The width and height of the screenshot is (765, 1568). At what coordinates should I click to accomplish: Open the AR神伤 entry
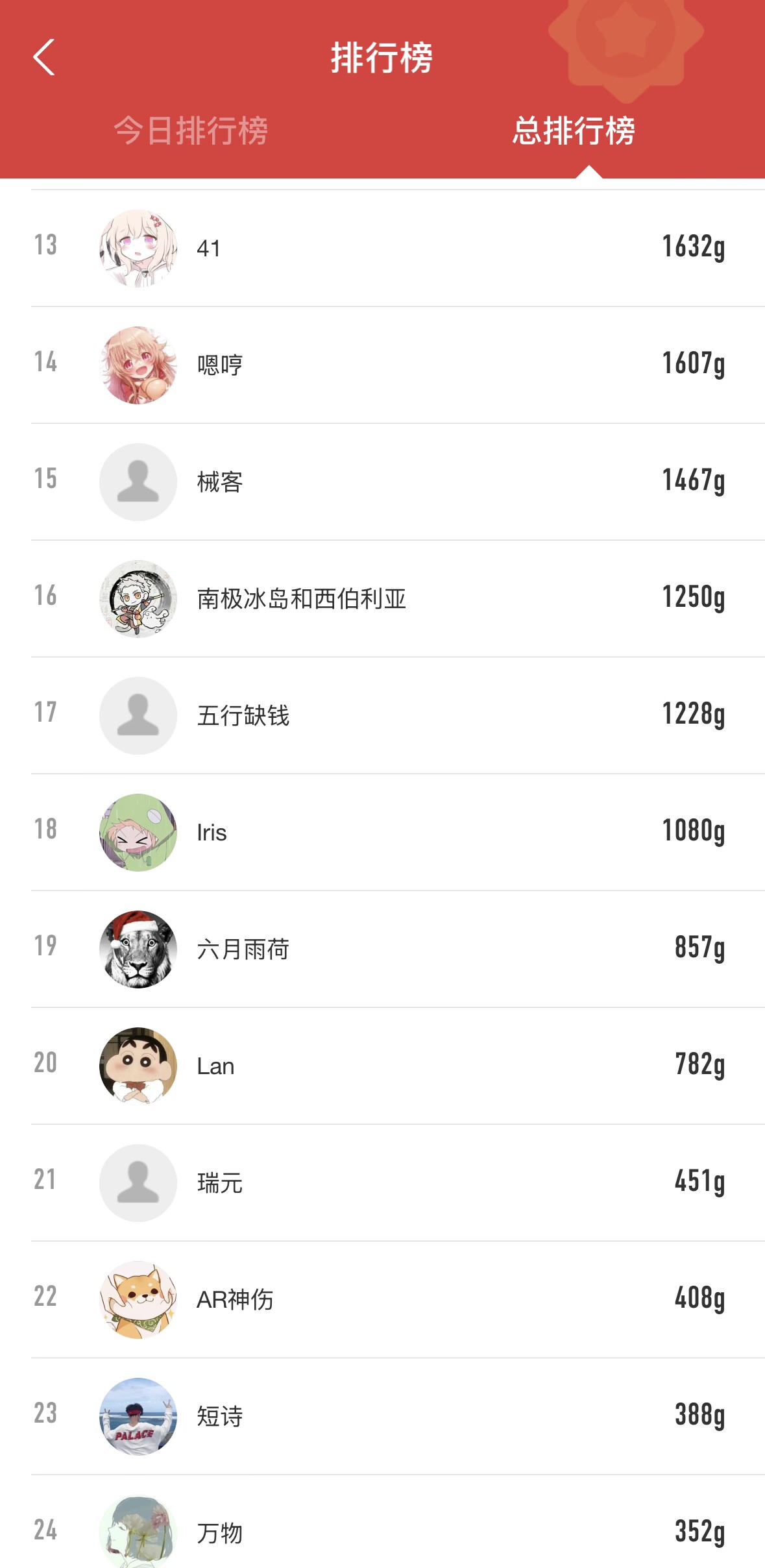tap(382, 1299)
